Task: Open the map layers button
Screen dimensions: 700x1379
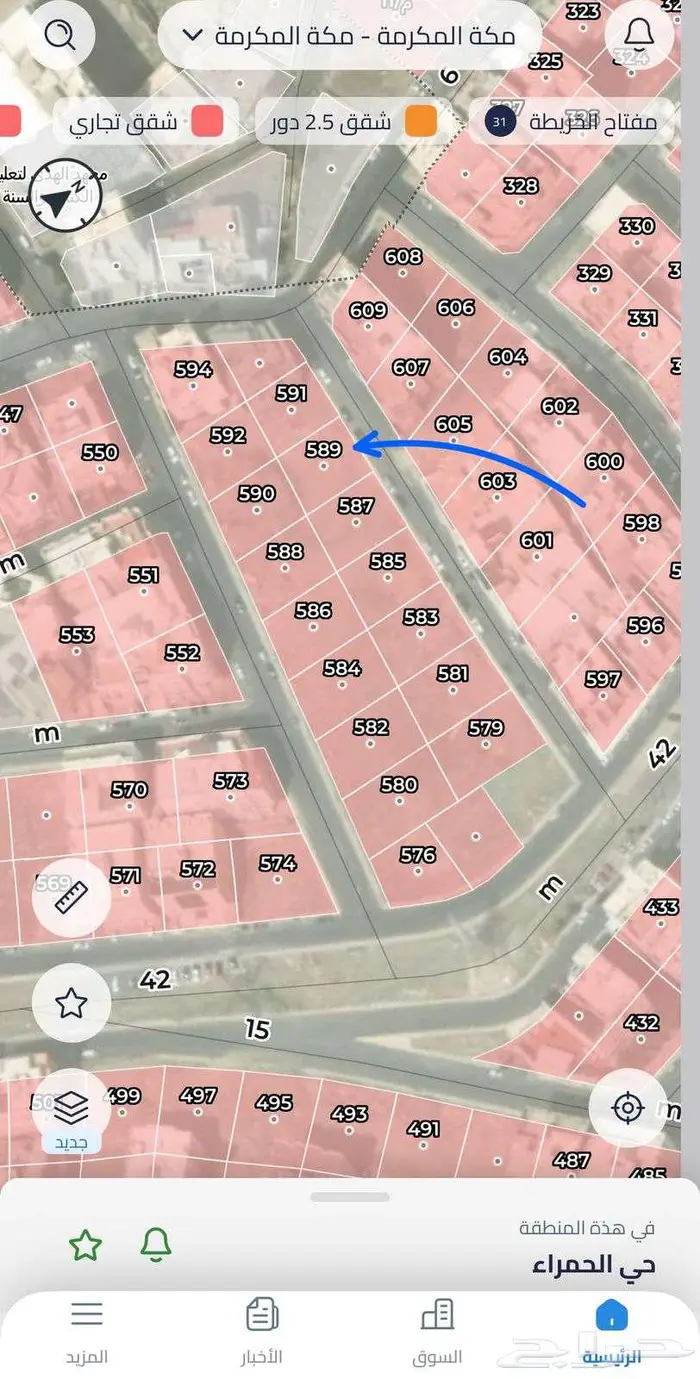Action: [71, 1107]
